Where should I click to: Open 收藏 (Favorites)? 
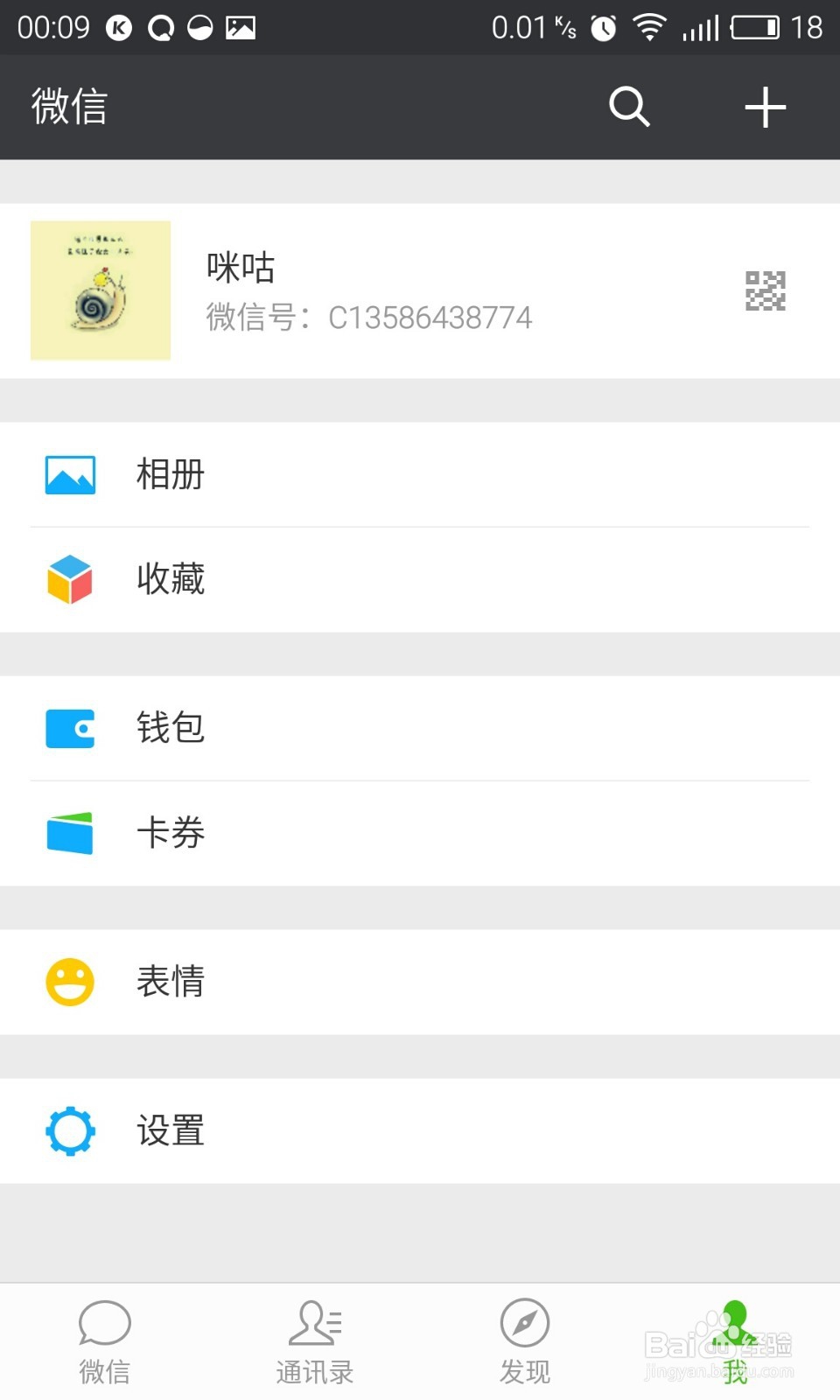[420, 579]
